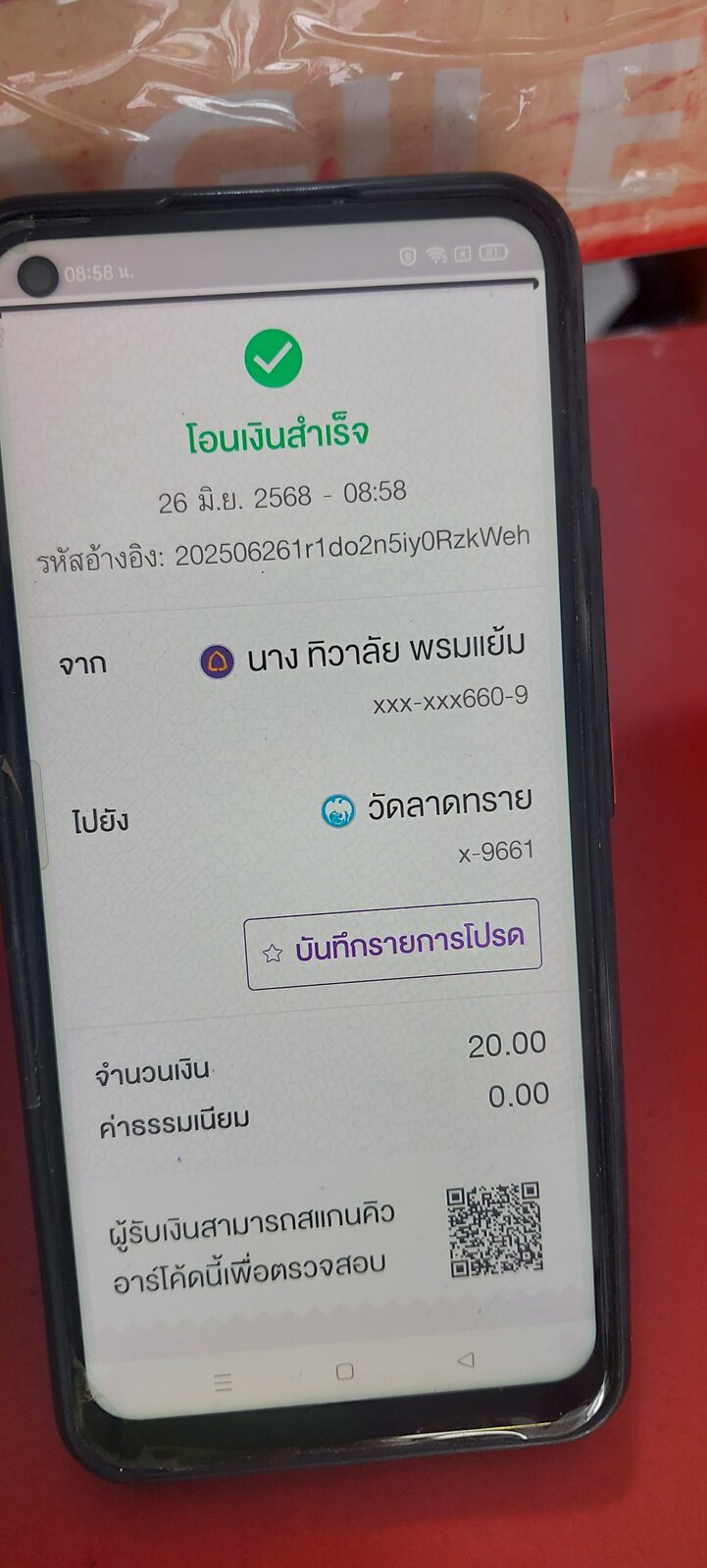Viewport: 707px width, 1568px height.
Task: Open recent apps from the navigation bar
Action: click(224, 1382)
